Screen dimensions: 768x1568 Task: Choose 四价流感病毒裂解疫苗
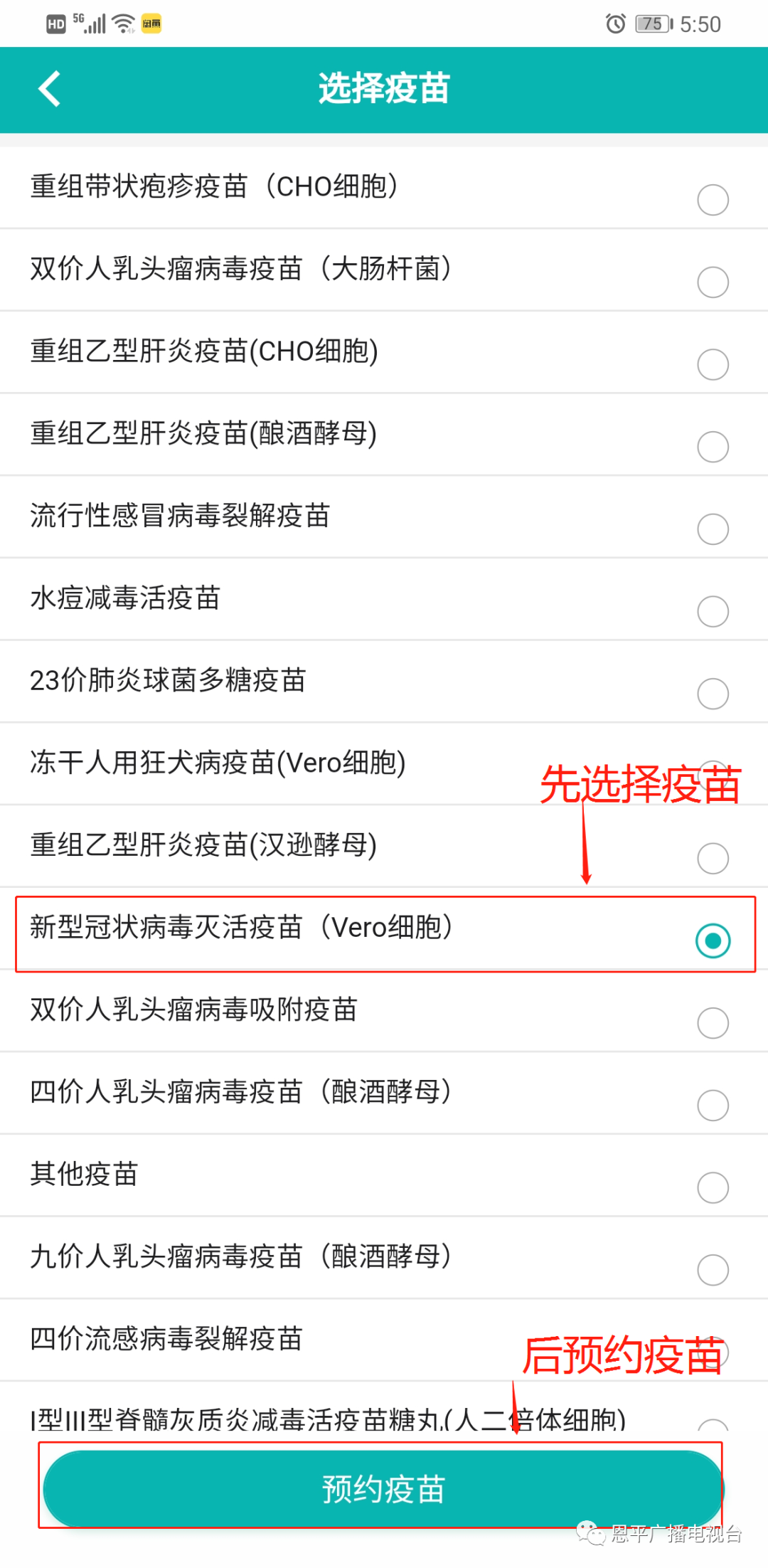(x=166, y=1339)
